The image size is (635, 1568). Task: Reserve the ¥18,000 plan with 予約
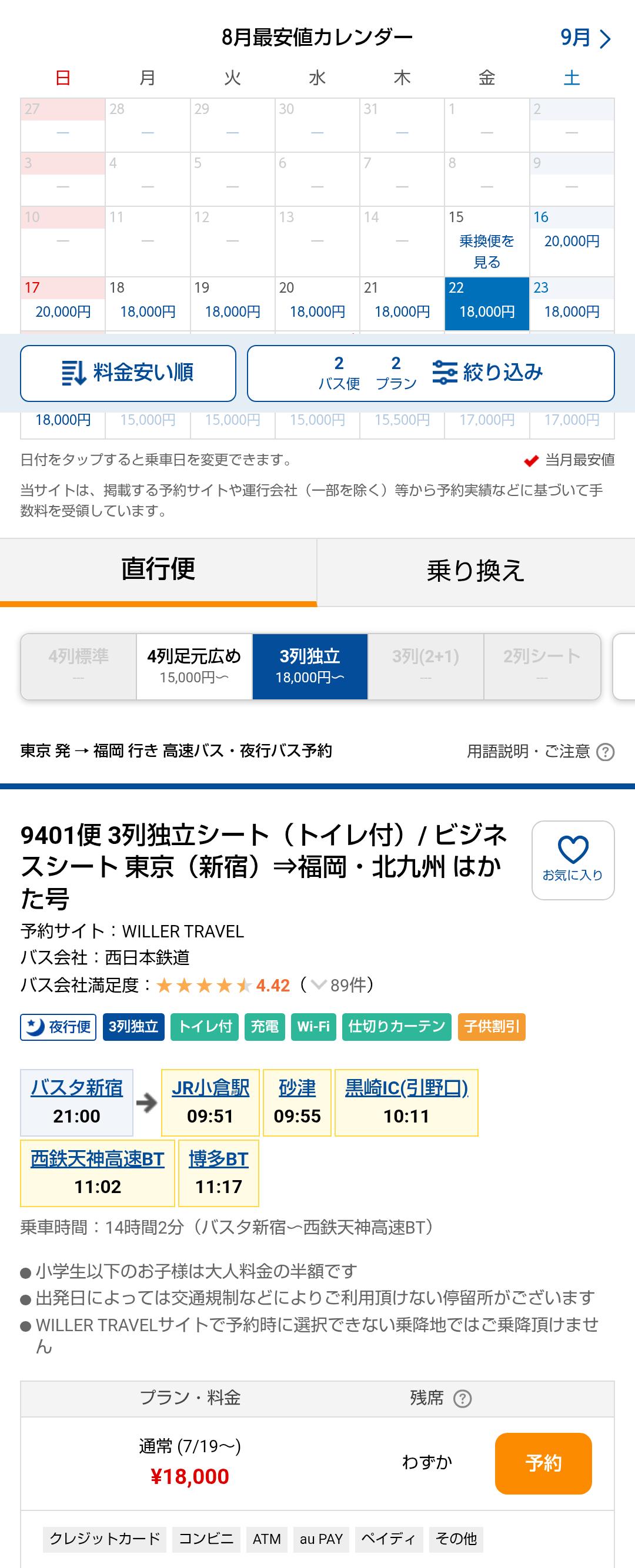coord(543,1463)
